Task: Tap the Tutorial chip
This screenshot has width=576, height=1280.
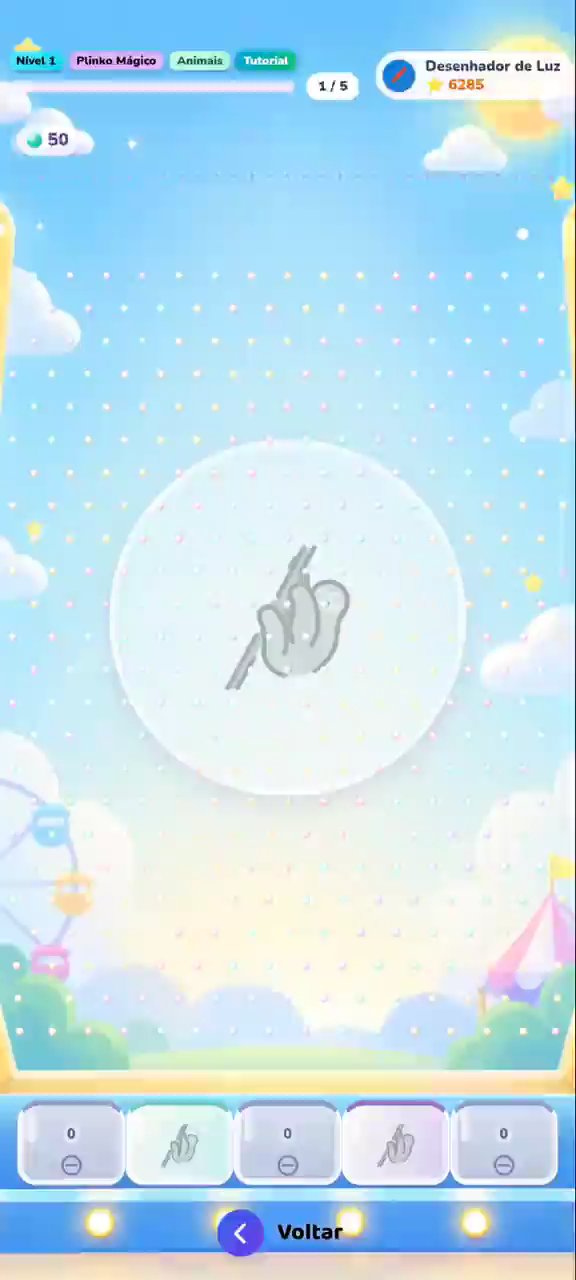Action: point(265,61)
